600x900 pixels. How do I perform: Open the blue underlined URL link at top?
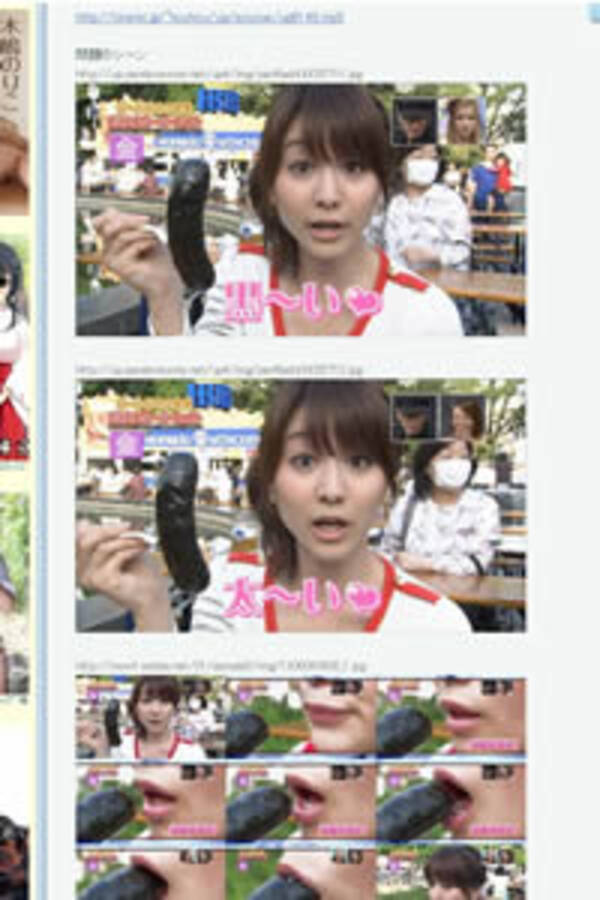tap(209, 18)
